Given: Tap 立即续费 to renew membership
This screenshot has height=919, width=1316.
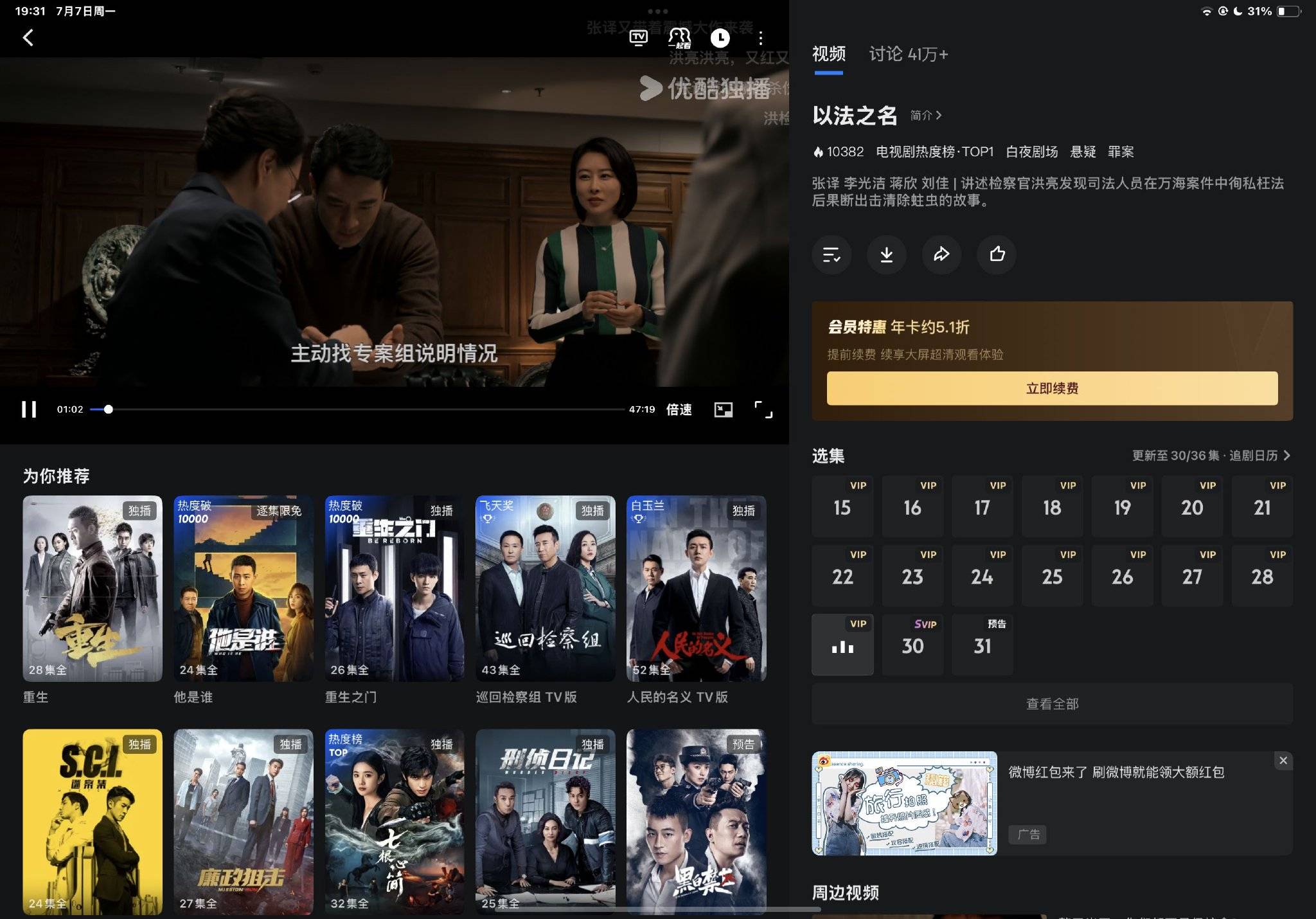Looking at the screenshot, I should 1052,388.
